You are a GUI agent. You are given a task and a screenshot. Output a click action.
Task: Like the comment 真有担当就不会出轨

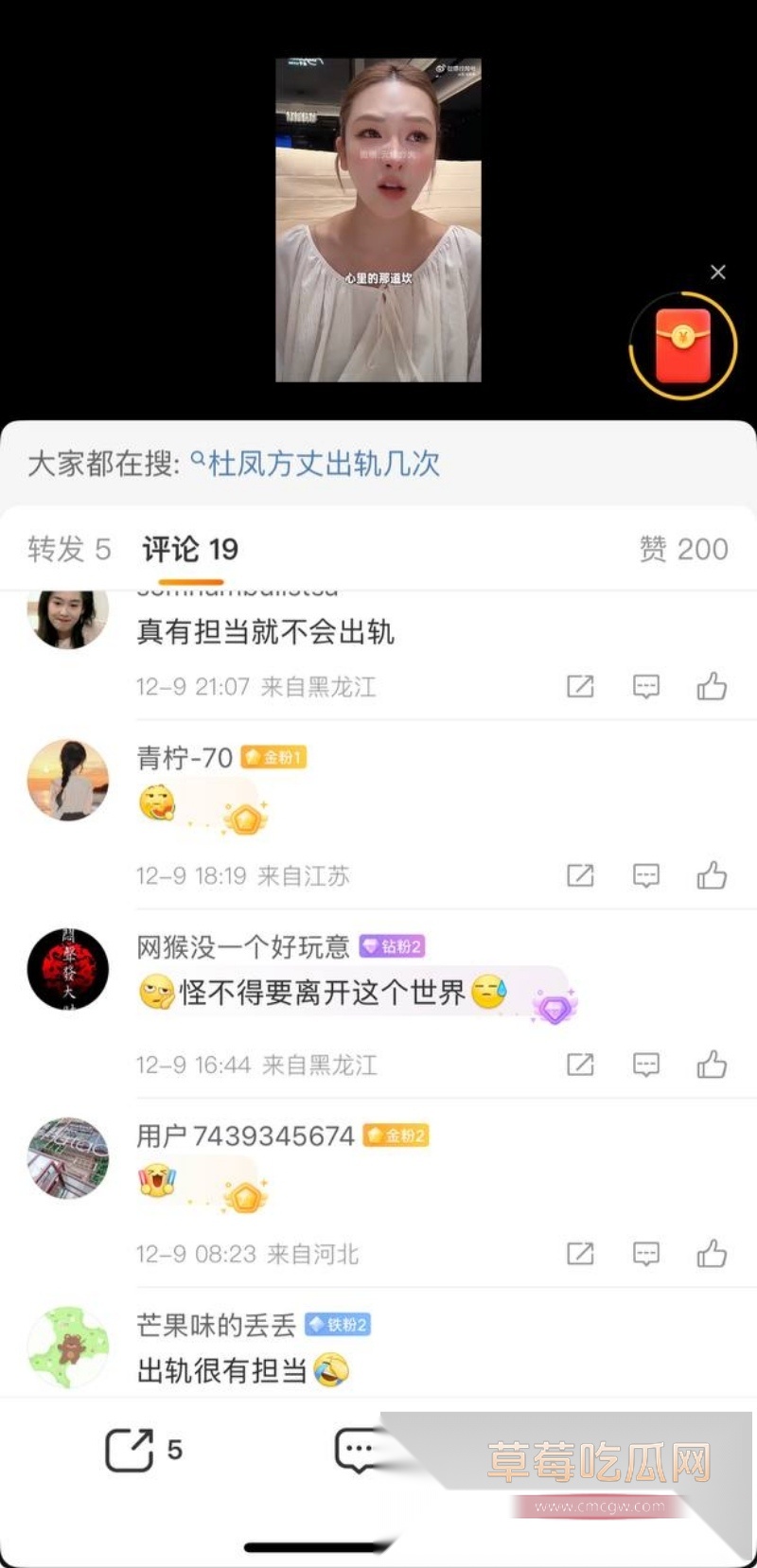[x=713, y=687]
